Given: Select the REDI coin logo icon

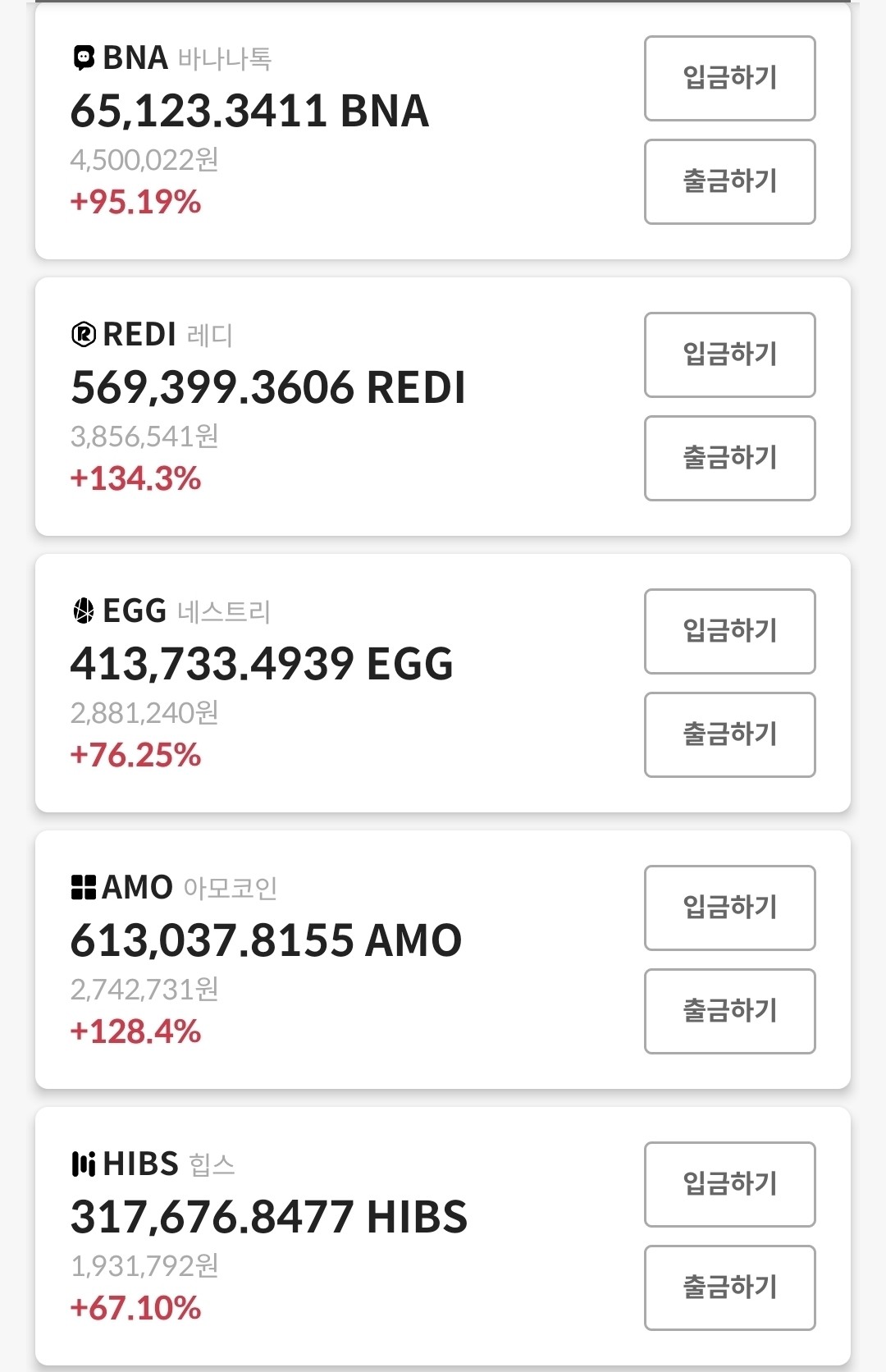Looking at the screenshot, I should [x=82, y=335].
